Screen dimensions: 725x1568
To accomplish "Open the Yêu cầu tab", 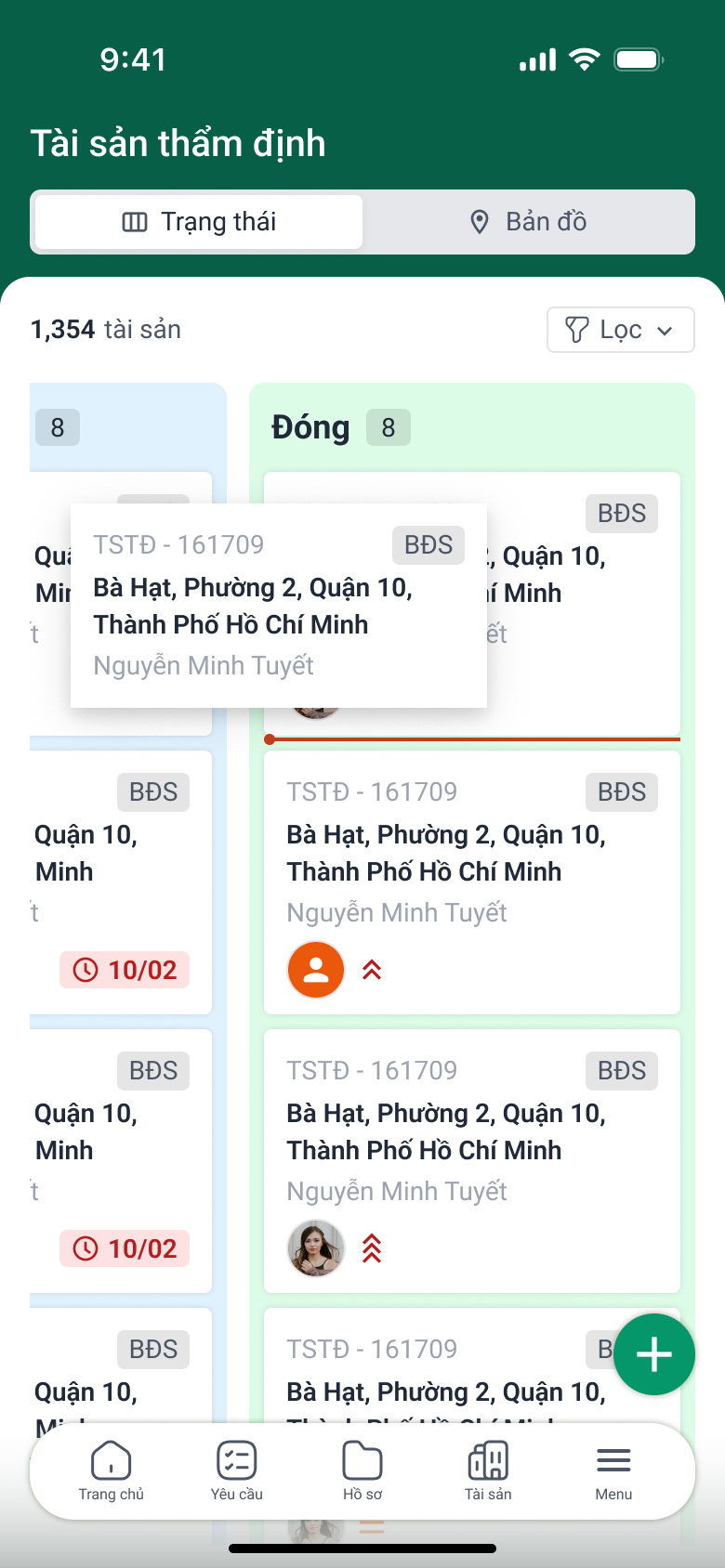I will pos(237,1470).
